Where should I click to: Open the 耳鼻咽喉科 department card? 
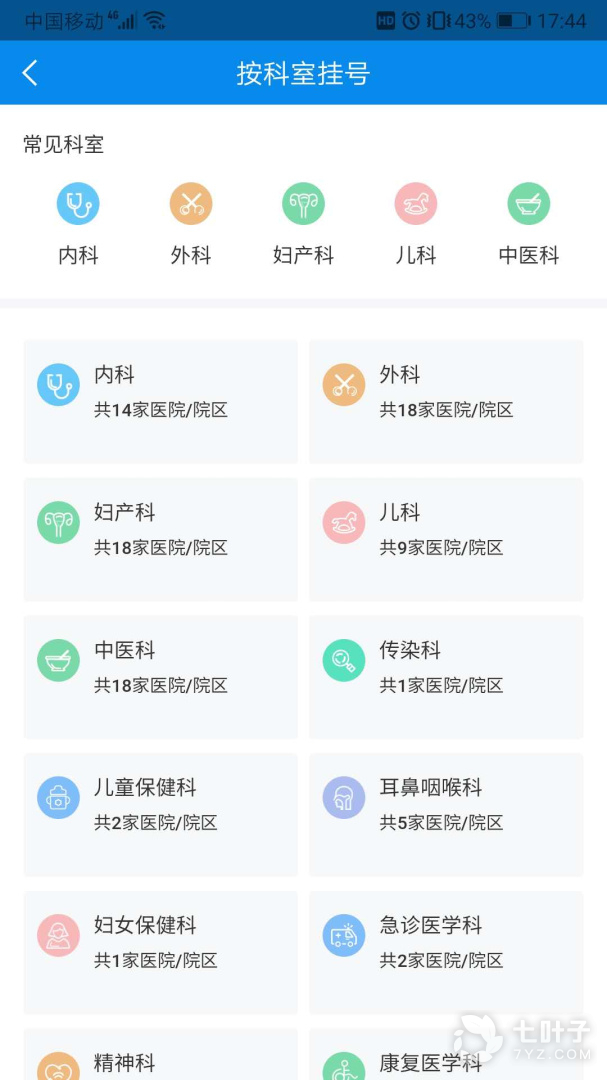tap(446, 815)
